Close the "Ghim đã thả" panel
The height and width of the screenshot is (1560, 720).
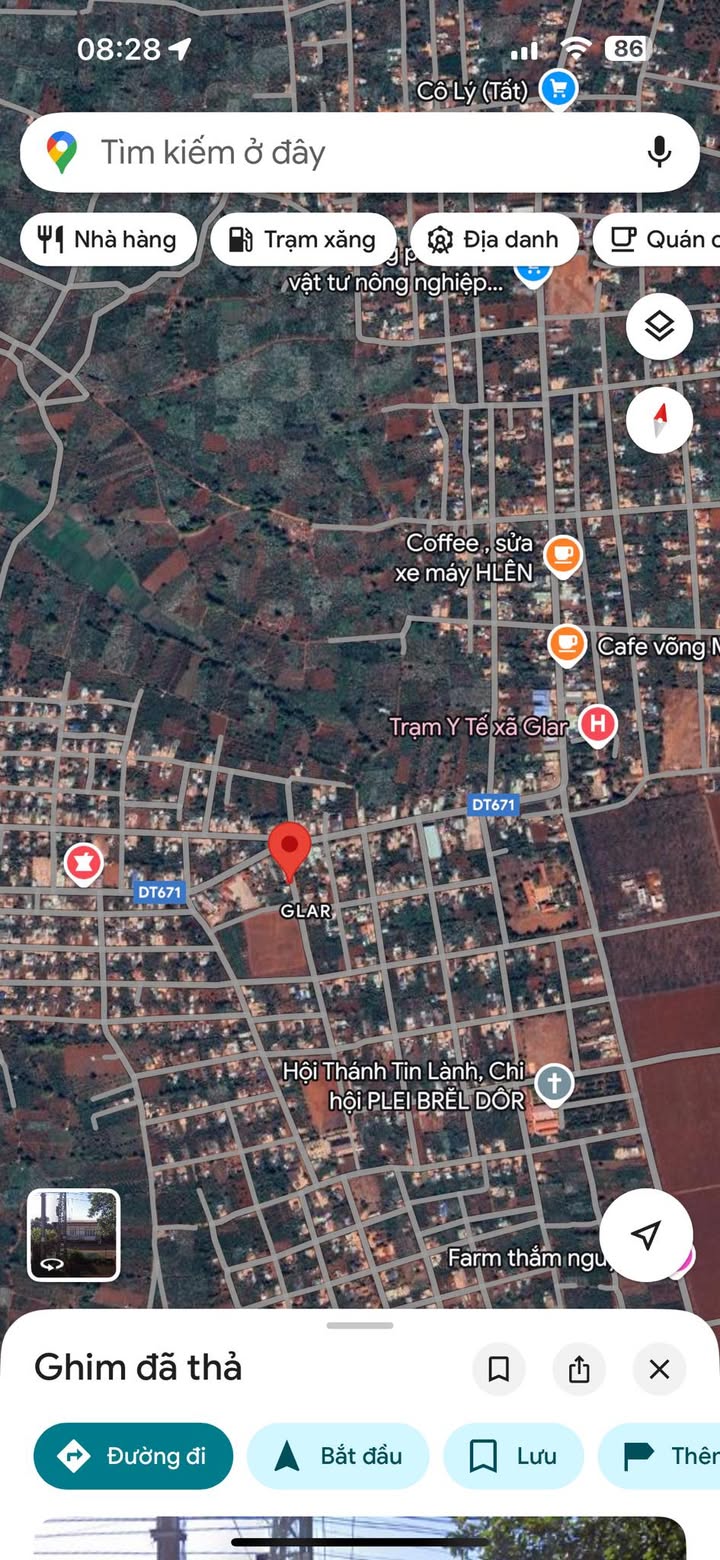659,1369
